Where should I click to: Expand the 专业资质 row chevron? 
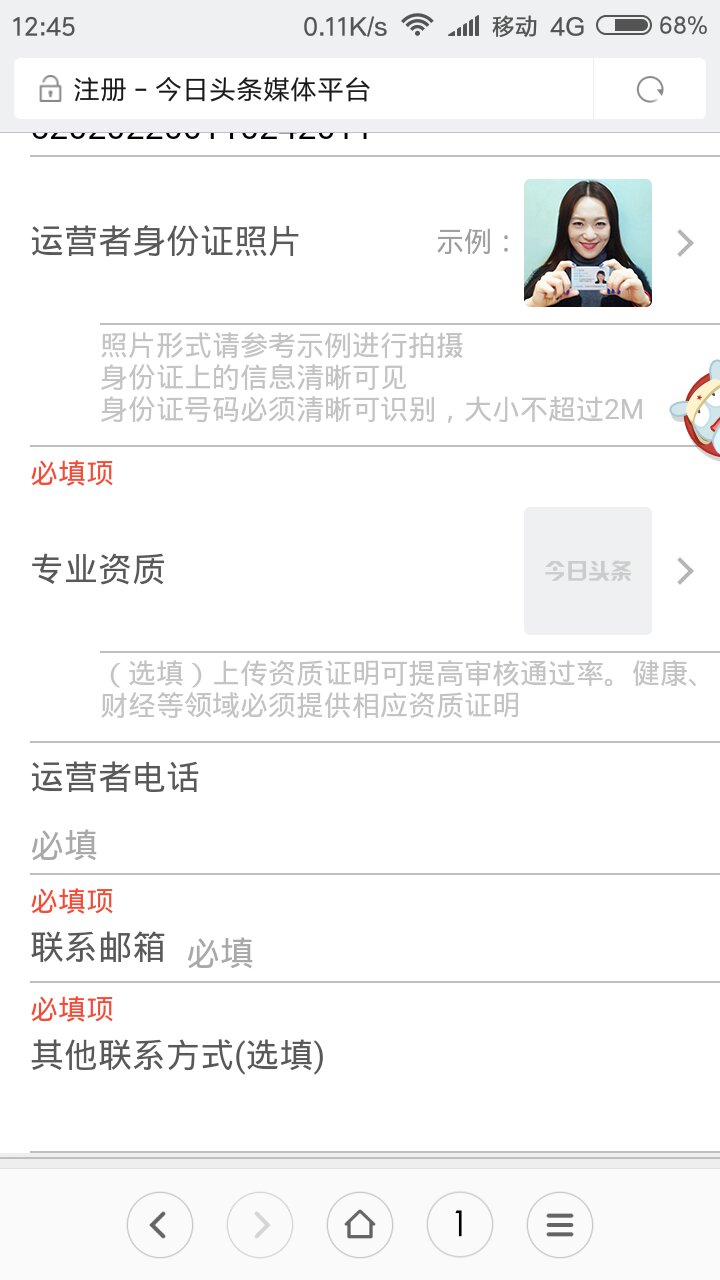click(x=685, y=571)
